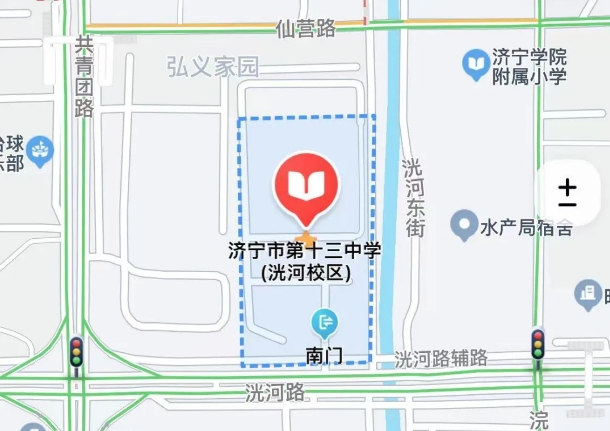Tap the zoom plus/minus control
The image size is (610, 431).
pos(568,193)
